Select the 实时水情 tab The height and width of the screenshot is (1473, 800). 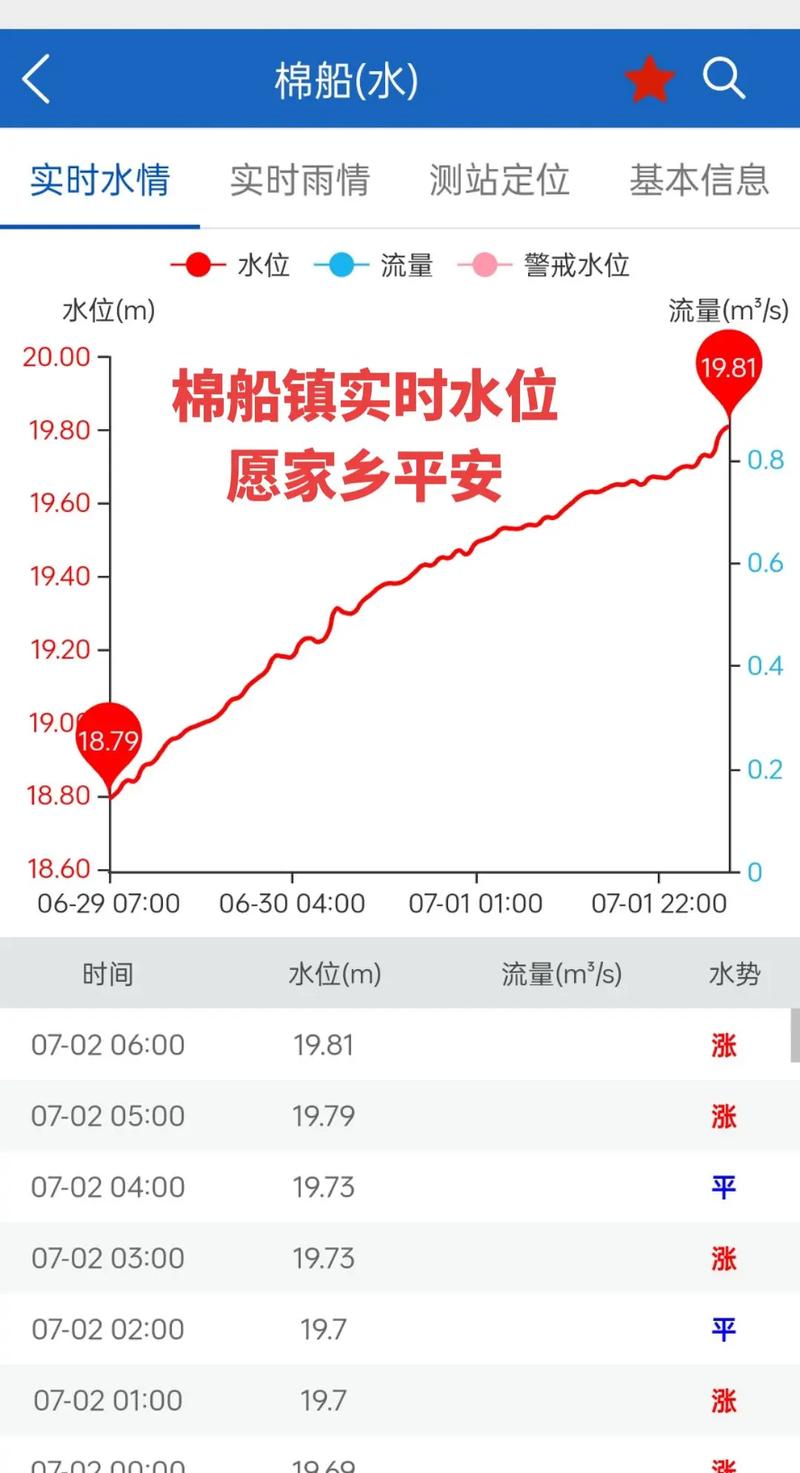(x=100, y=179)
